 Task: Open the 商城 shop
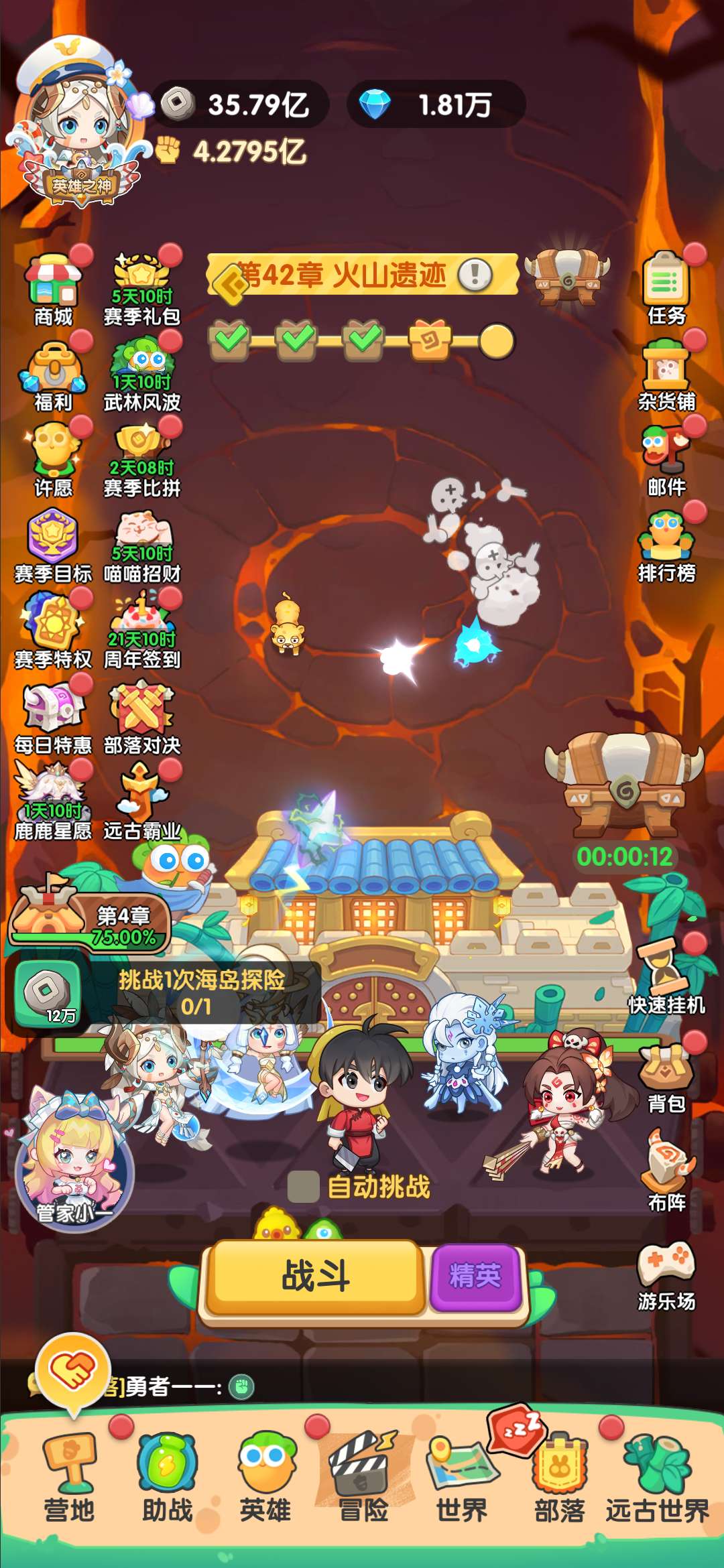click(53, 289)
